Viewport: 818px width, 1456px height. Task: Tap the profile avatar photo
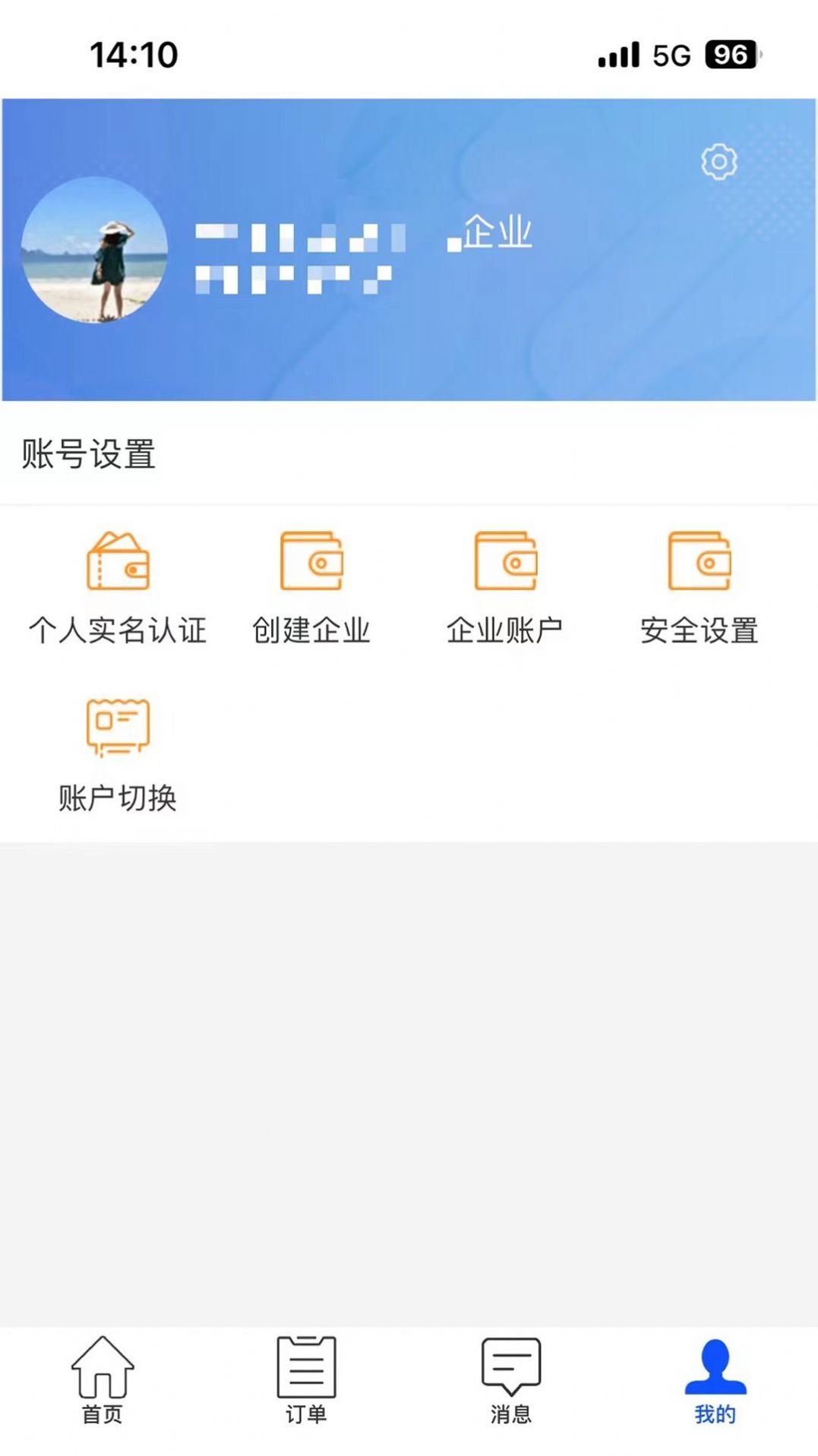pyautogui.click(x=94, y=249)
